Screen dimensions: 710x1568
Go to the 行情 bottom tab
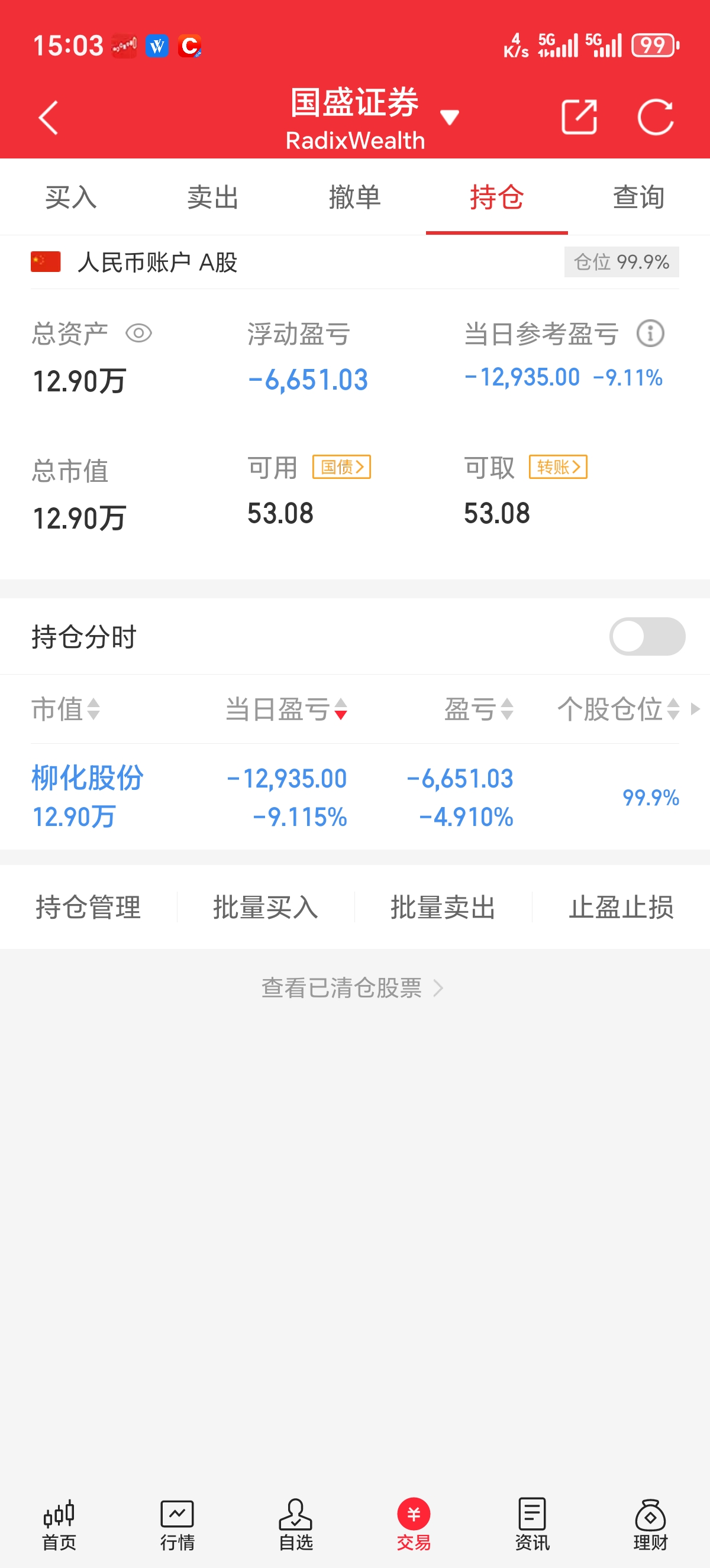[177, 1525]
